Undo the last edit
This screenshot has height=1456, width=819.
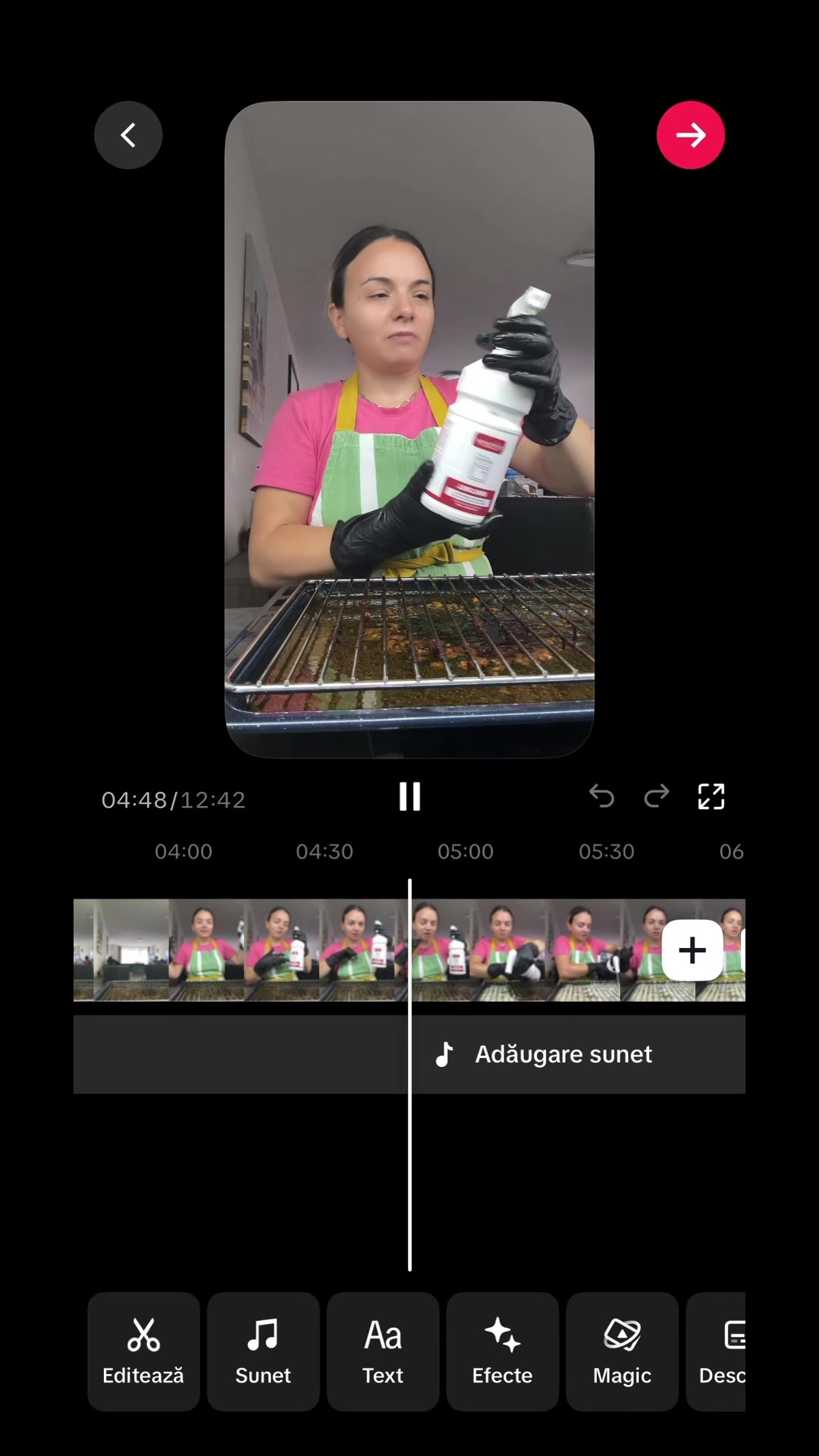(x=602, y=796)
